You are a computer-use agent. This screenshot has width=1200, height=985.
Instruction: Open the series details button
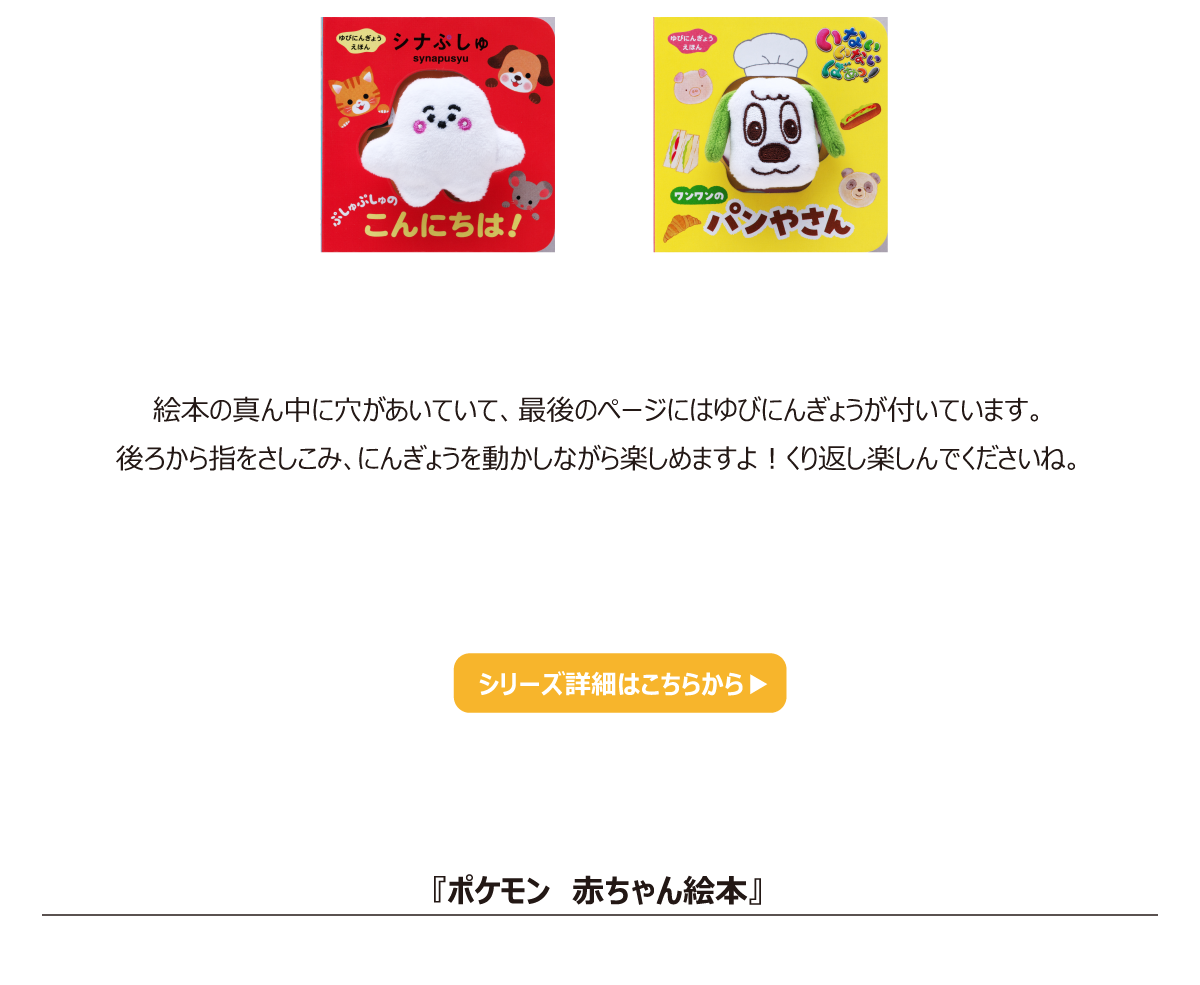(620, 683)
